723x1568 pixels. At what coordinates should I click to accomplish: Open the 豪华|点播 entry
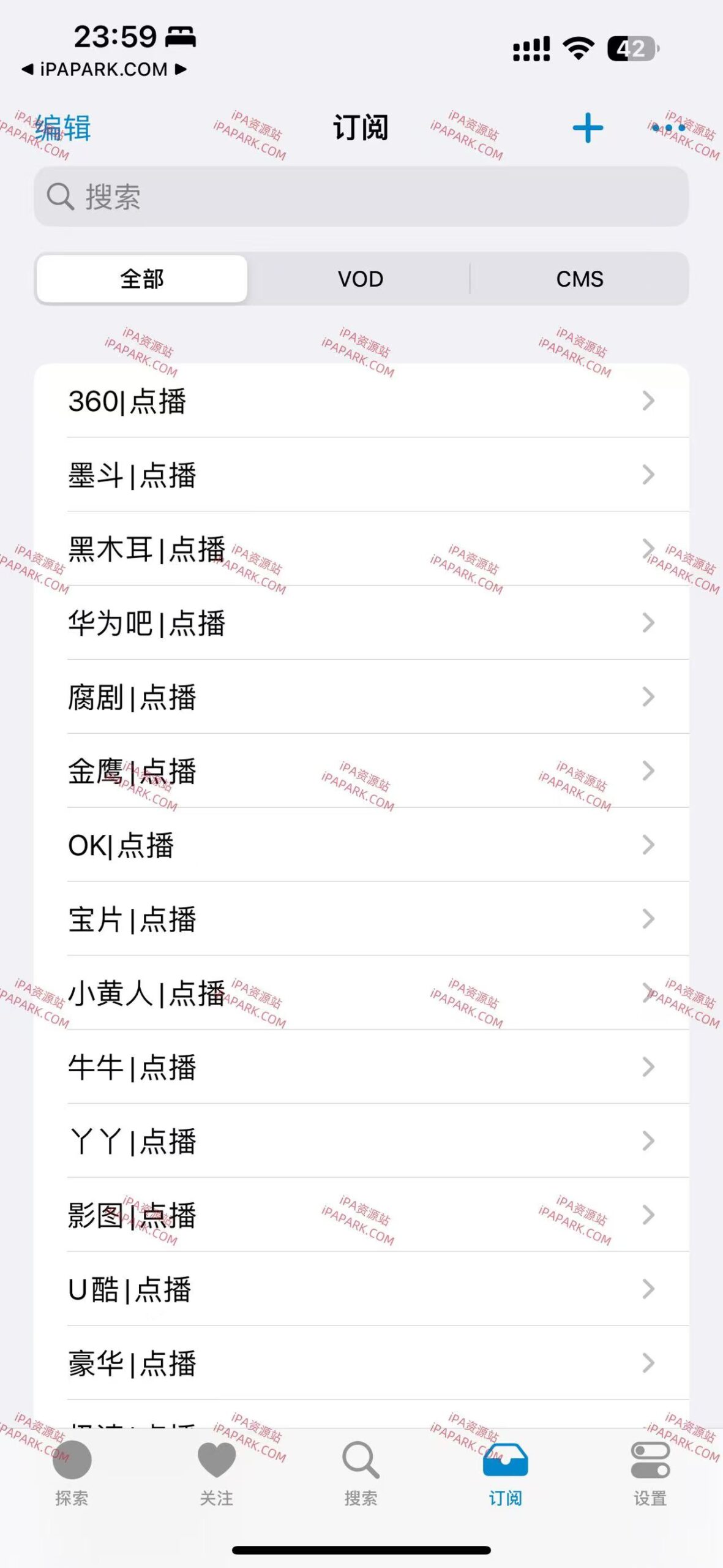point(647,1364)
